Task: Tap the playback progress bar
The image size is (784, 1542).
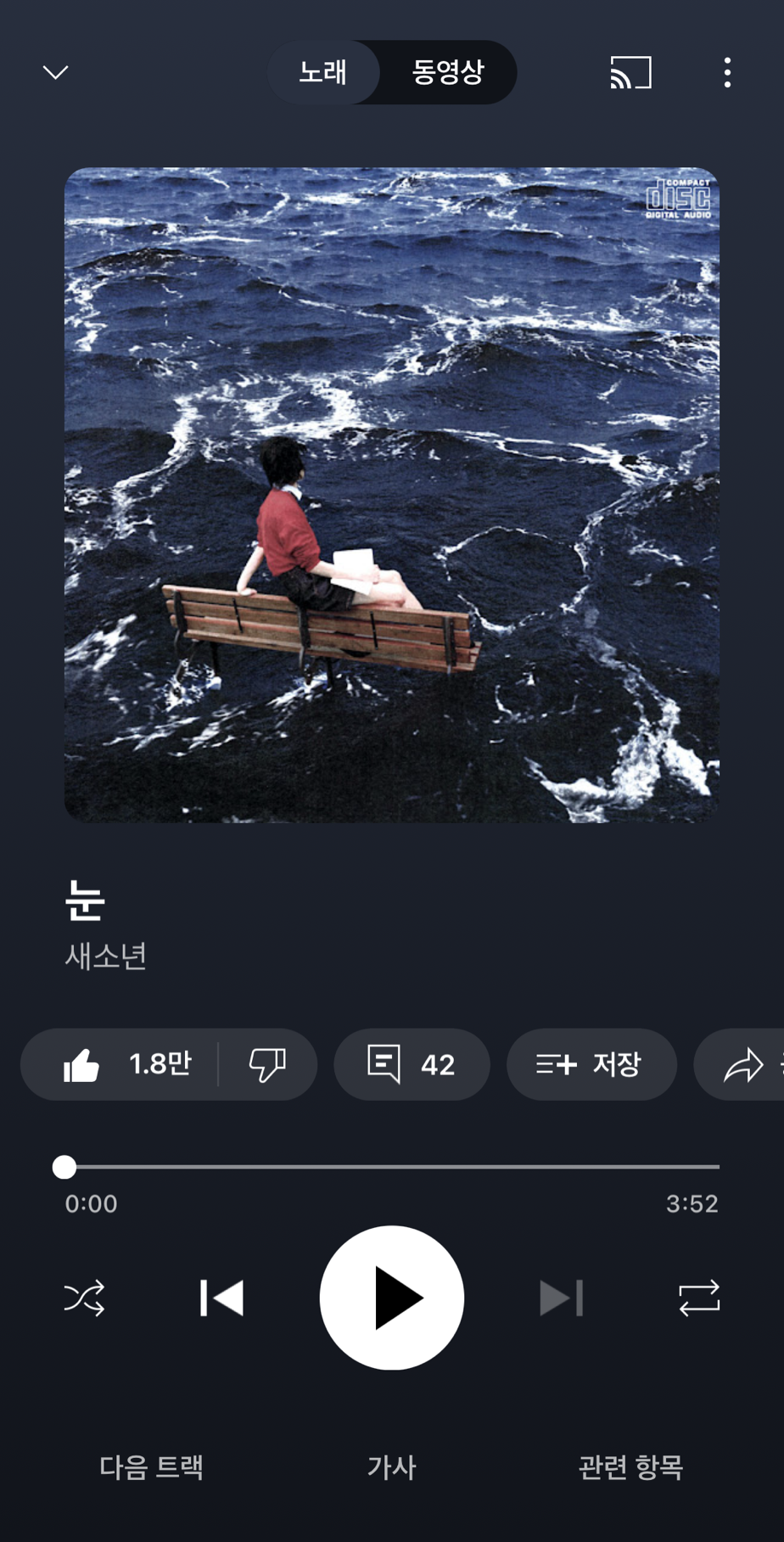Action: tap(391, 1167)
